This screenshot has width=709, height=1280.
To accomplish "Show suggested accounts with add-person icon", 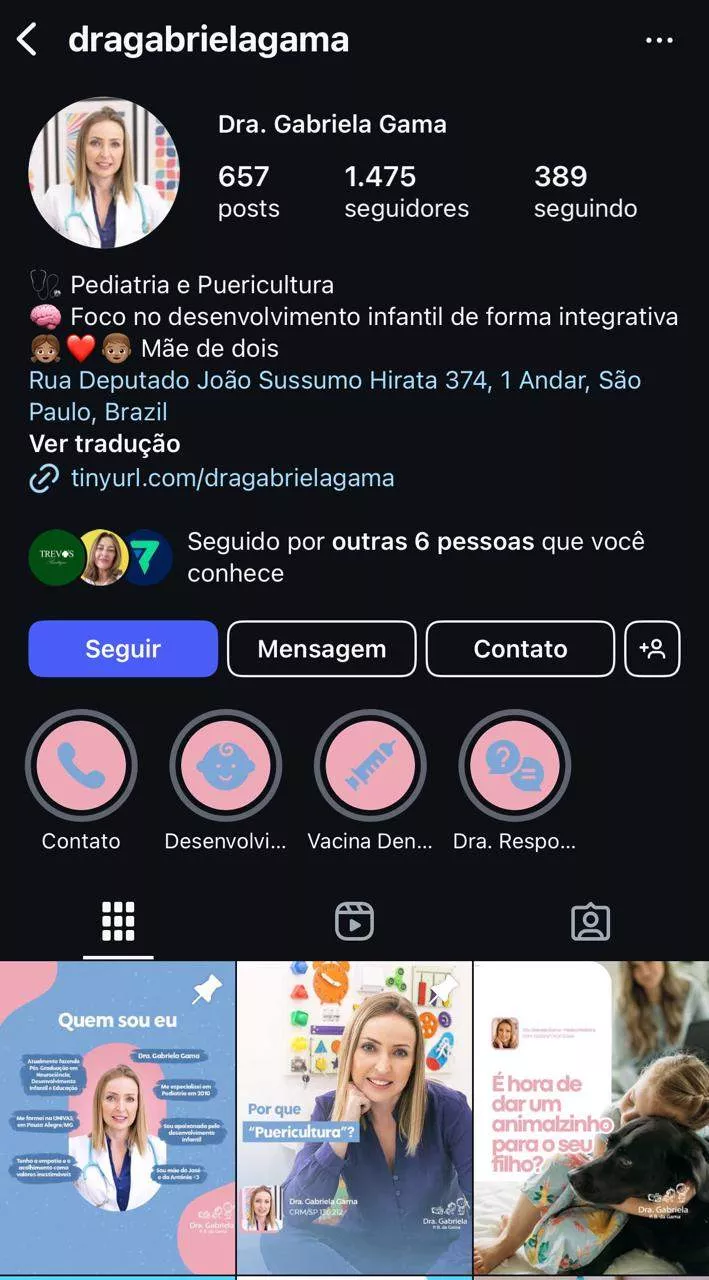I will tap(652, 649).
